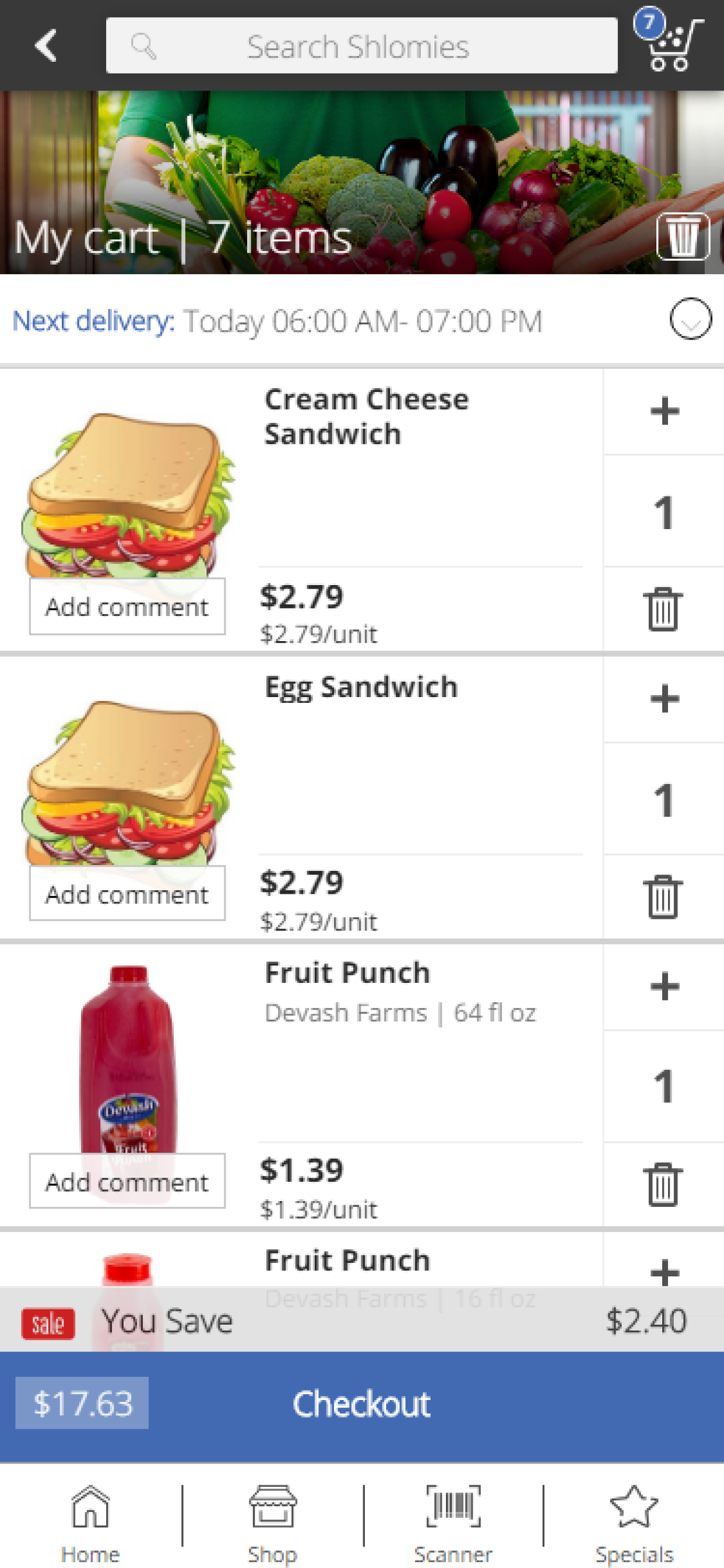Increase 64 fl oz Fruit Punch quantity
724x1568 pixels.
tap(664, 986)
